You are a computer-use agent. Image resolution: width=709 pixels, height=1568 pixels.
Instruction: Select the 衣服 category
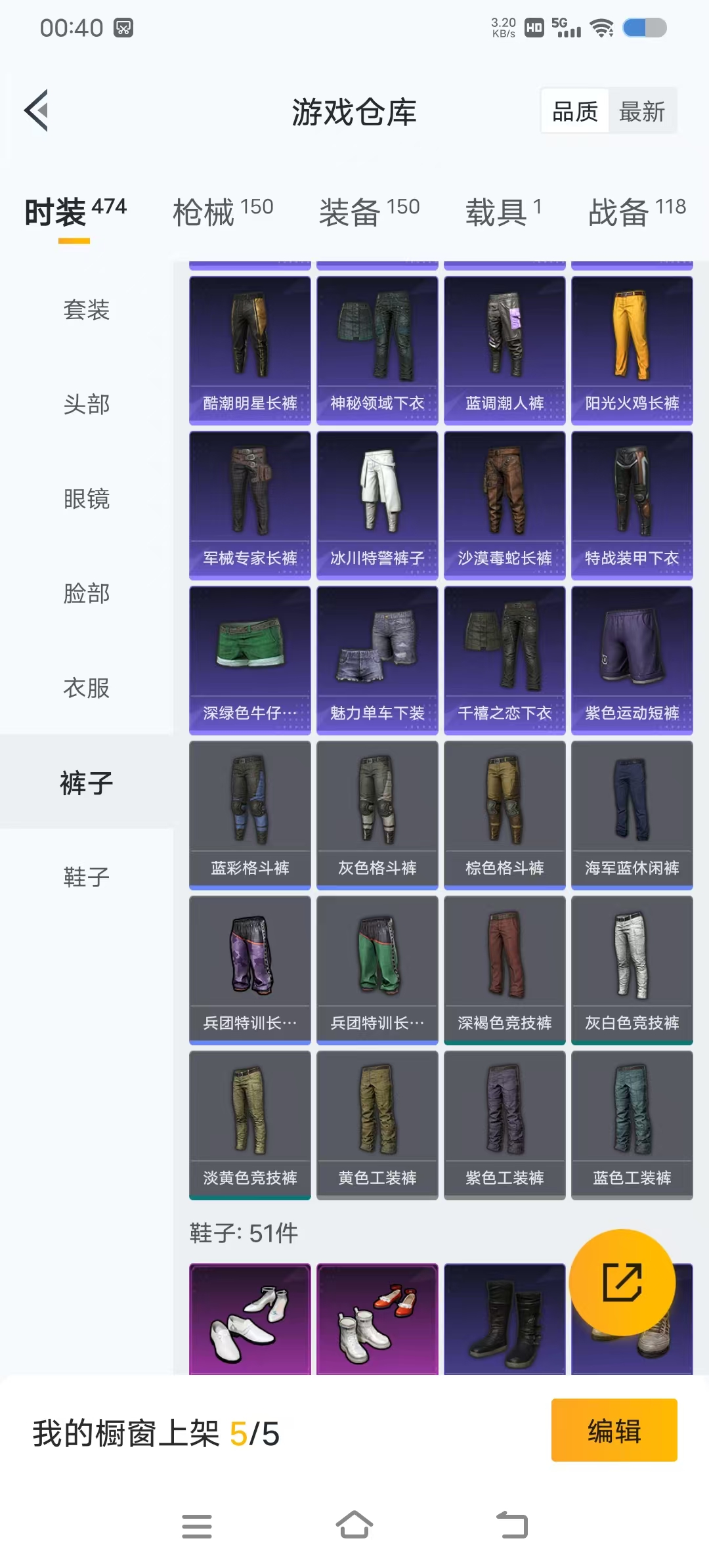click(86, 687)
